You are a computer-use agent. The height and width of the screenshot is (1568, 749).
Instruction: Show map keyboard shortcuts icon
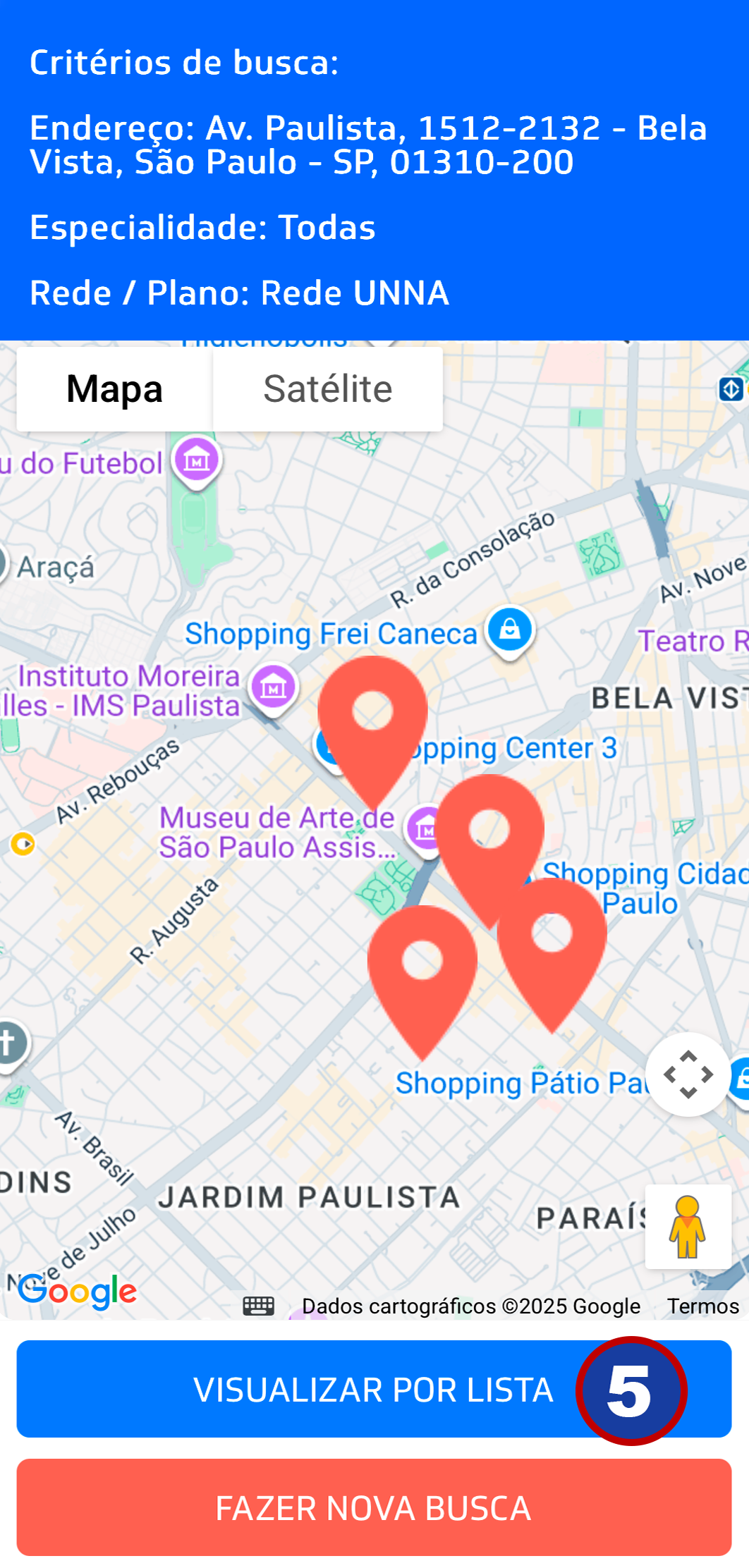coord(258,1306)
